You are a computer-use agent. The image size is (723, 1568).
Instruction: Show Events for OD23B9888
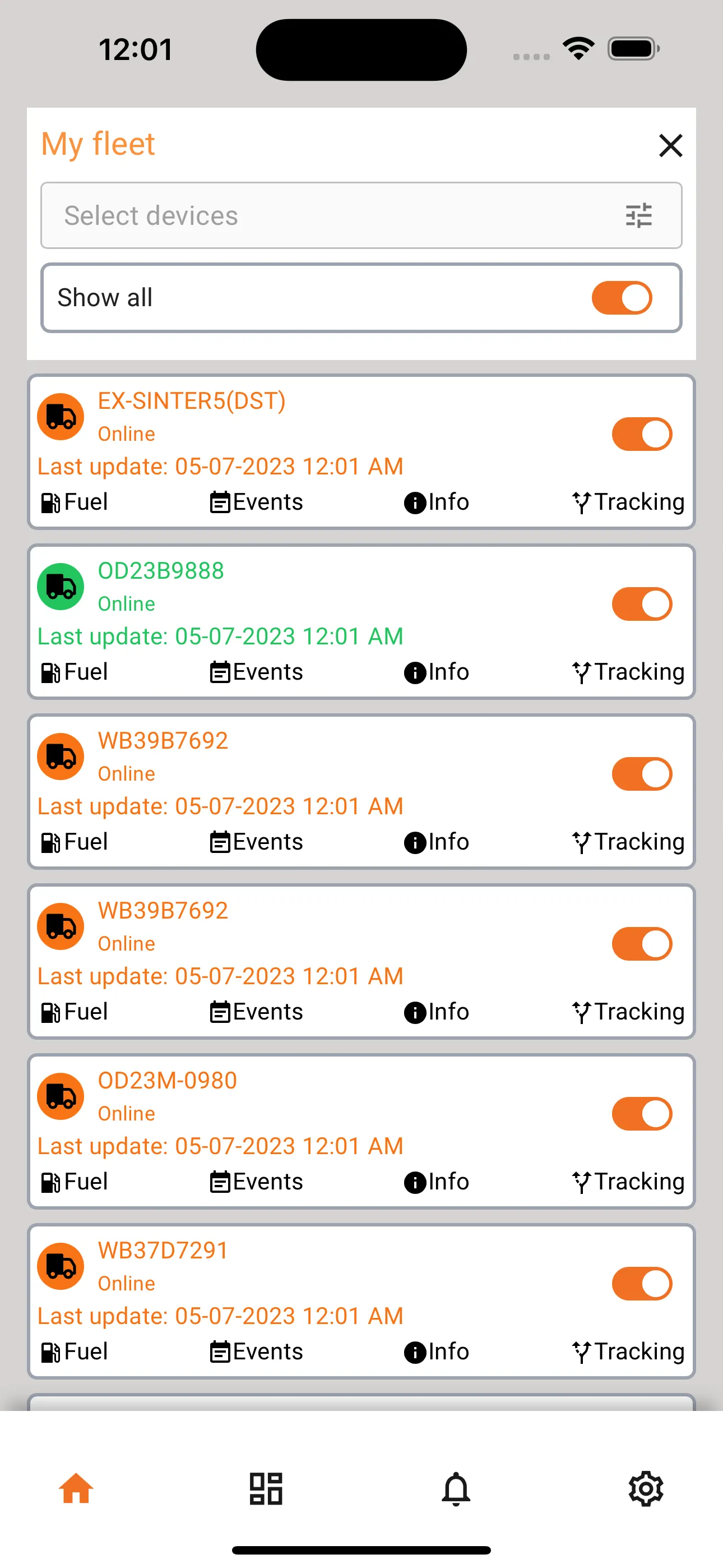(x=256, y=672)
